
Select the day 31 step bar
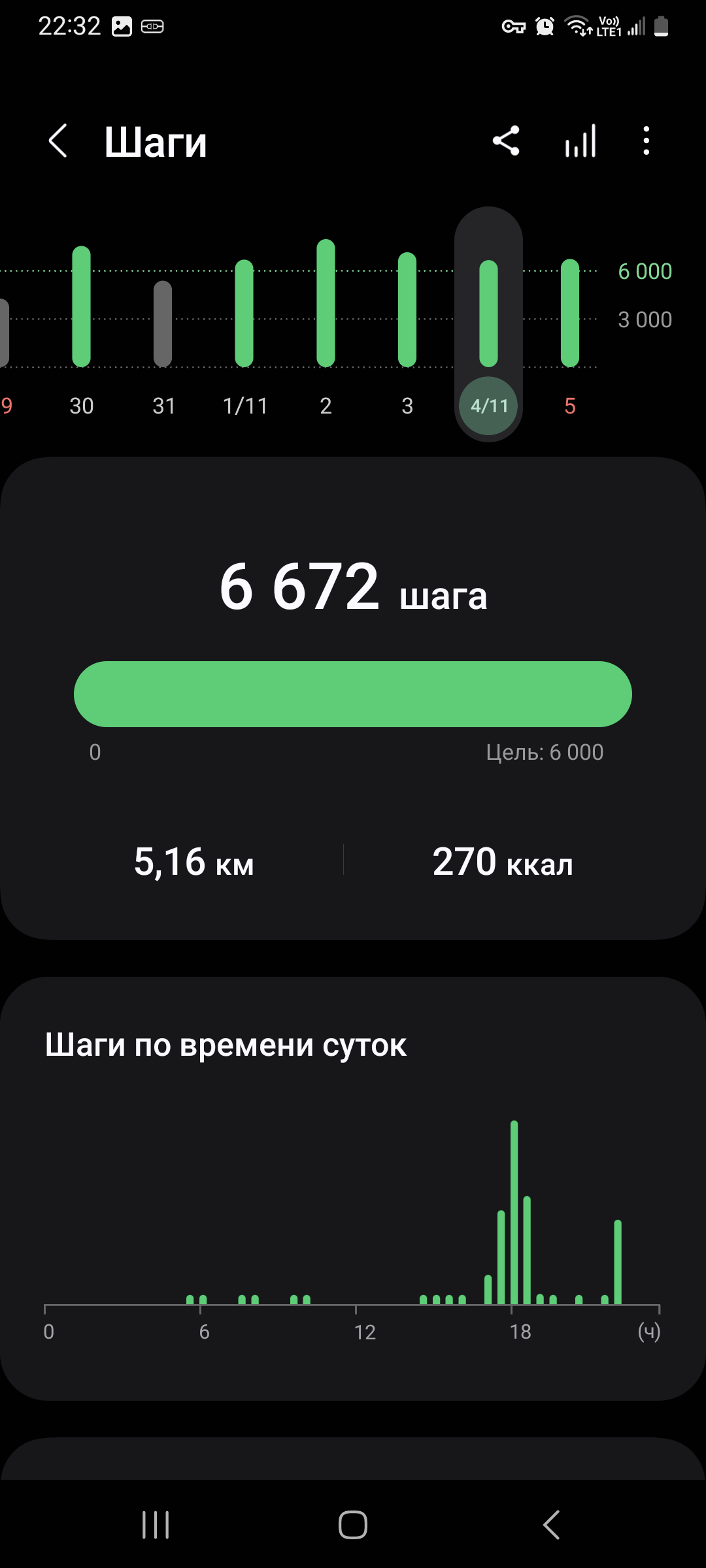click(163, 324)
